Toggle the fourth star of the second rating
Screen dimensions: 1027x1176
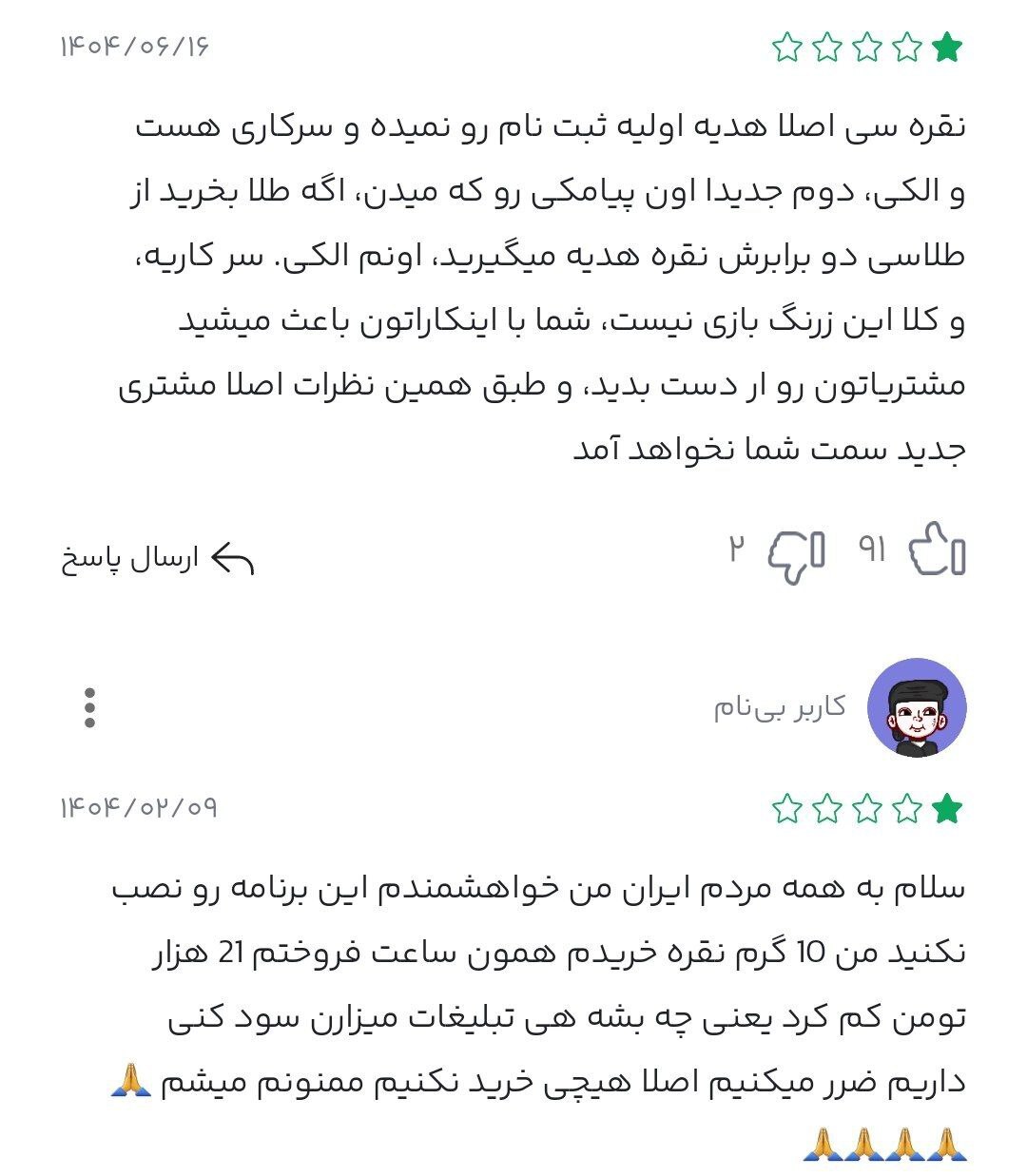[904, 807]
